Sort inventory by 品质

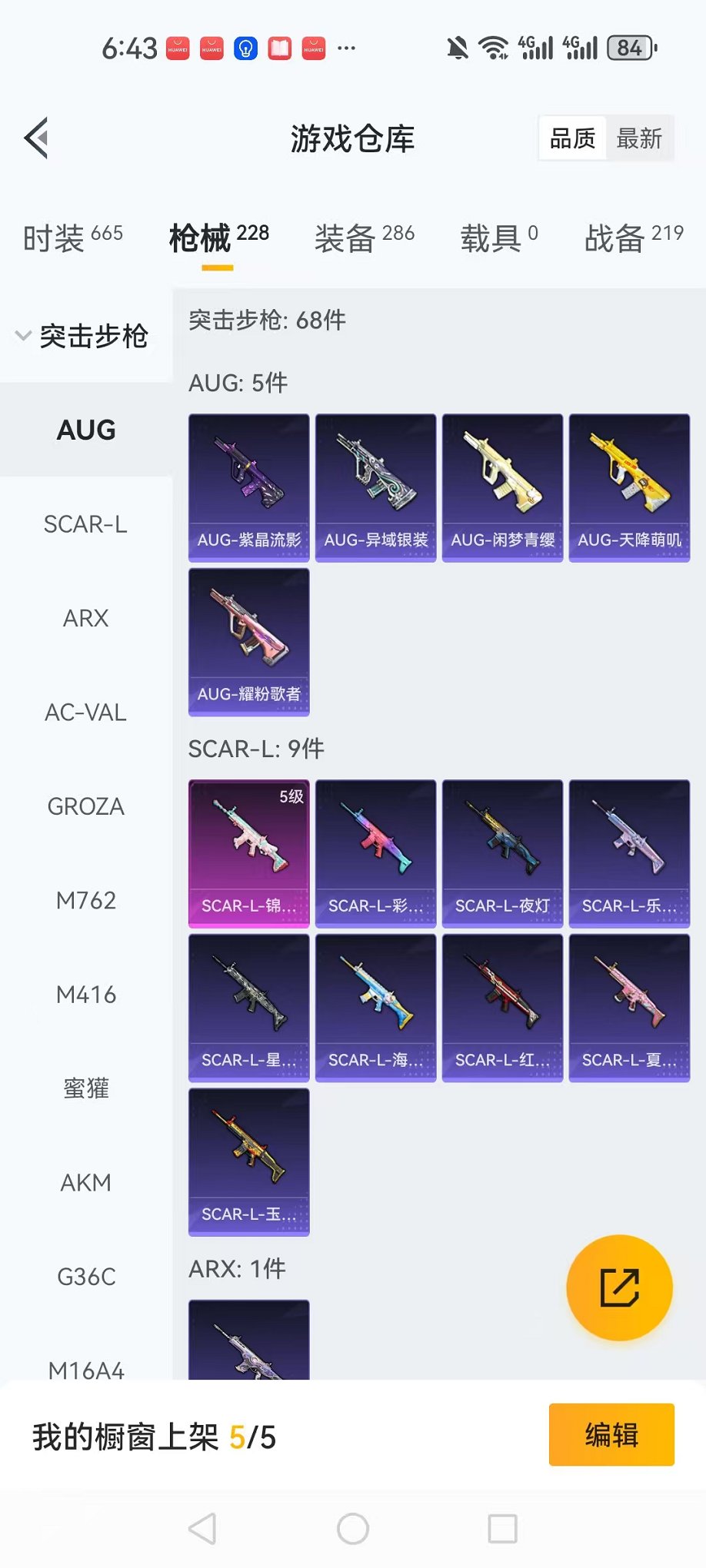(x=572, y=138)
